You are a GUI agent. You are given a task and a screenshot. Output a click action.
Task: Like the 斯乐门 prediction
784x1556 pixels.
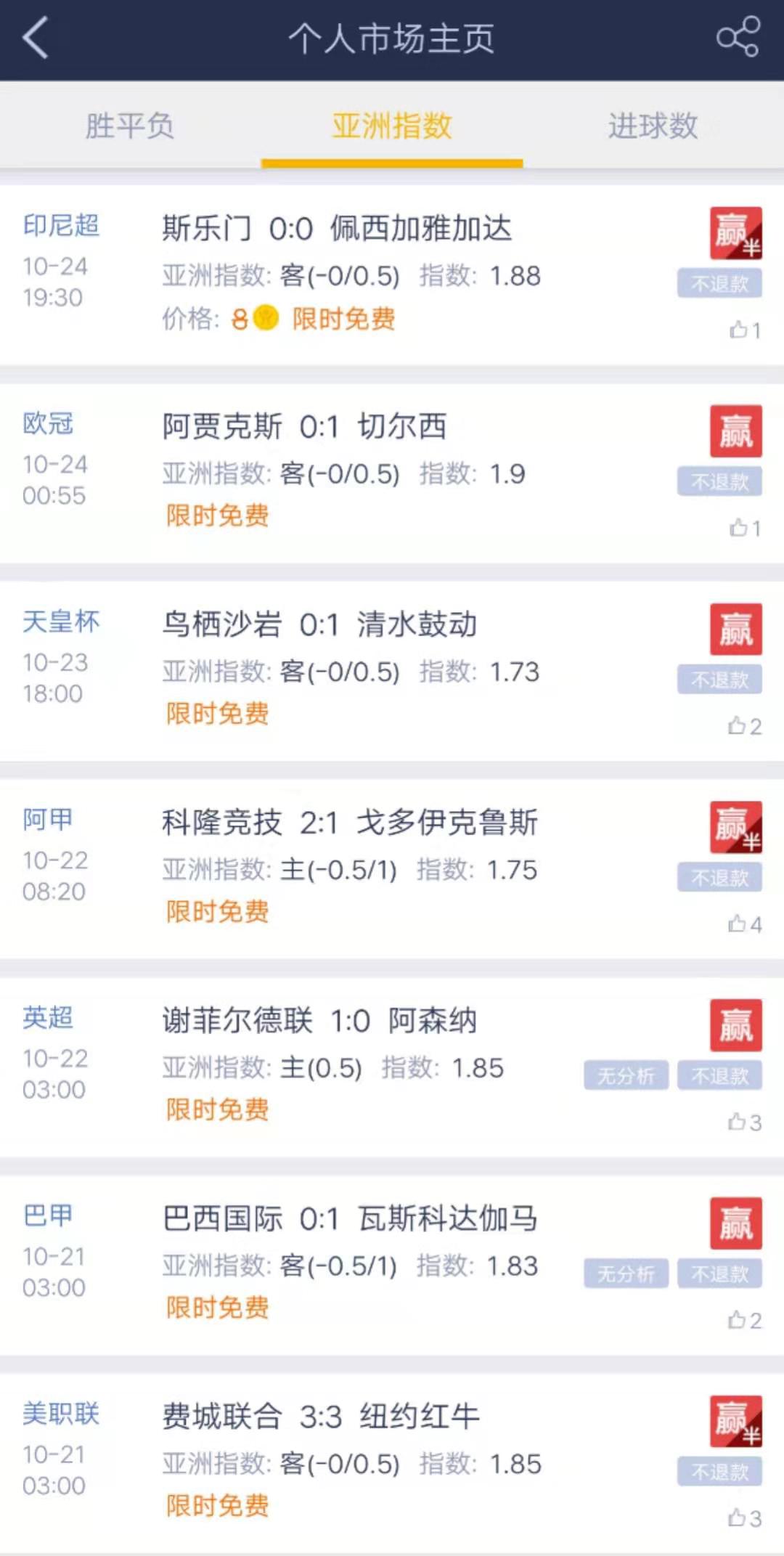[x=744, y=330]
